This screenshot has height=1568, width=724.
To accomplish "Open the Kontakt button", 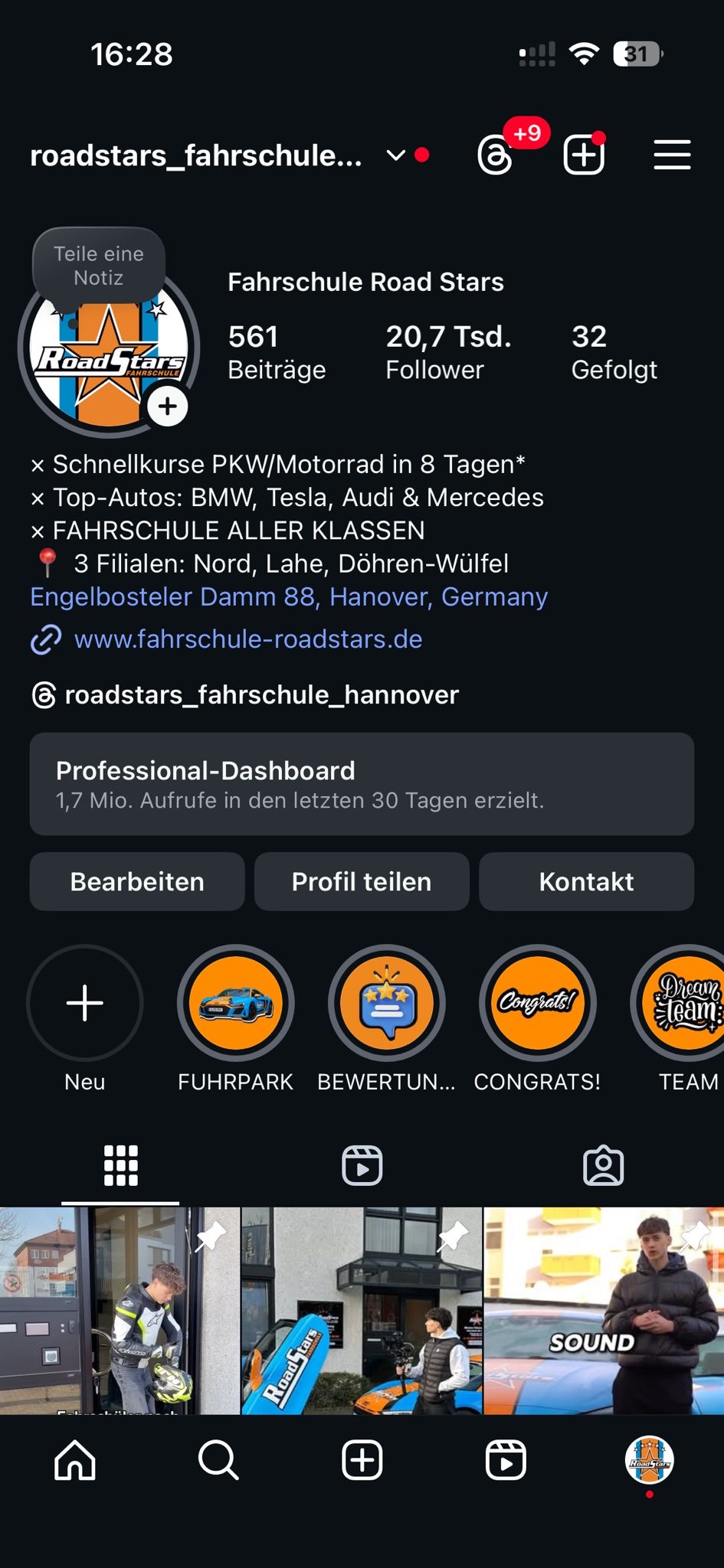I will pos(586,882).
